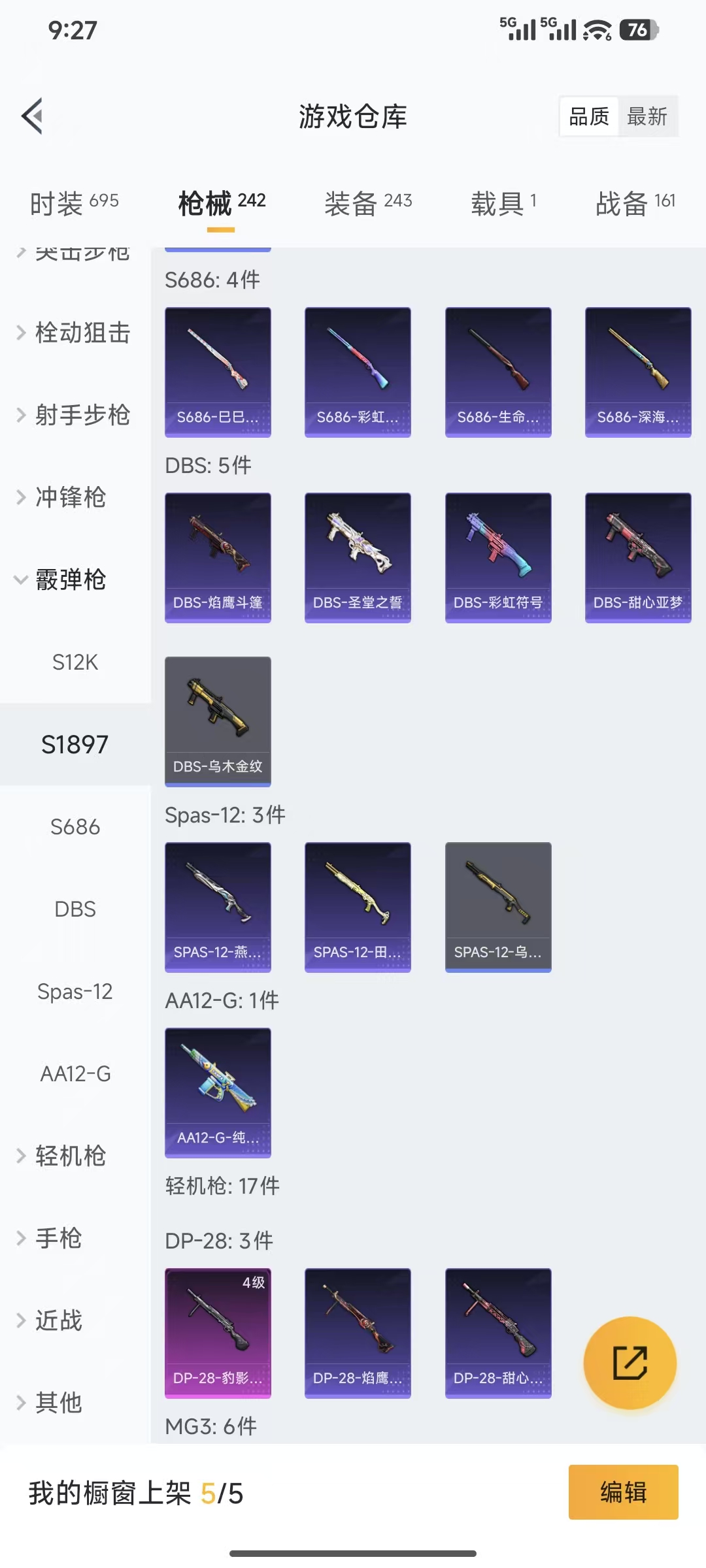Tap the orange share floating button
The height and width of the screenshot is (1568, 706).
tap(630, 1363)
